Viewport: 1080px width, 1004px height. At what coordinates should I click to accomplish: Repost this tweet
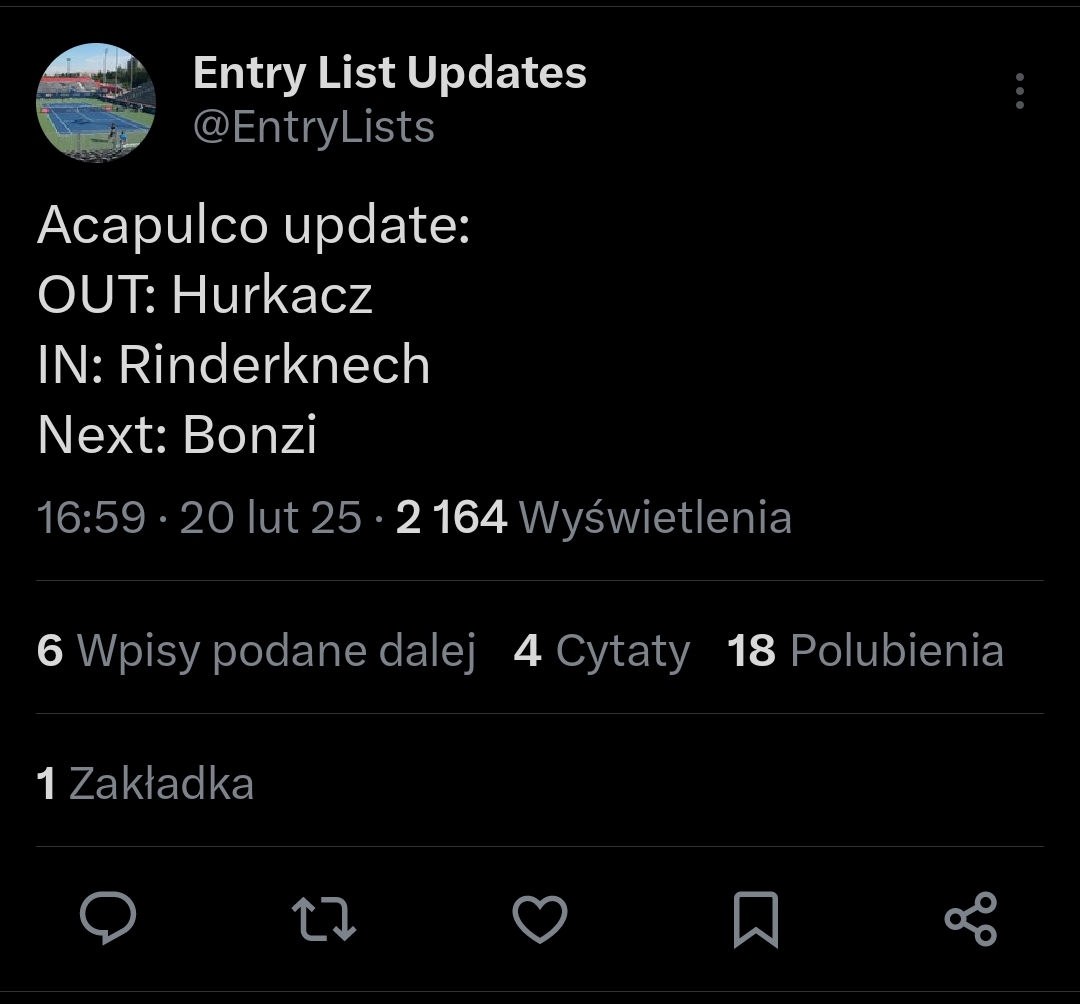tap(323, 918)
